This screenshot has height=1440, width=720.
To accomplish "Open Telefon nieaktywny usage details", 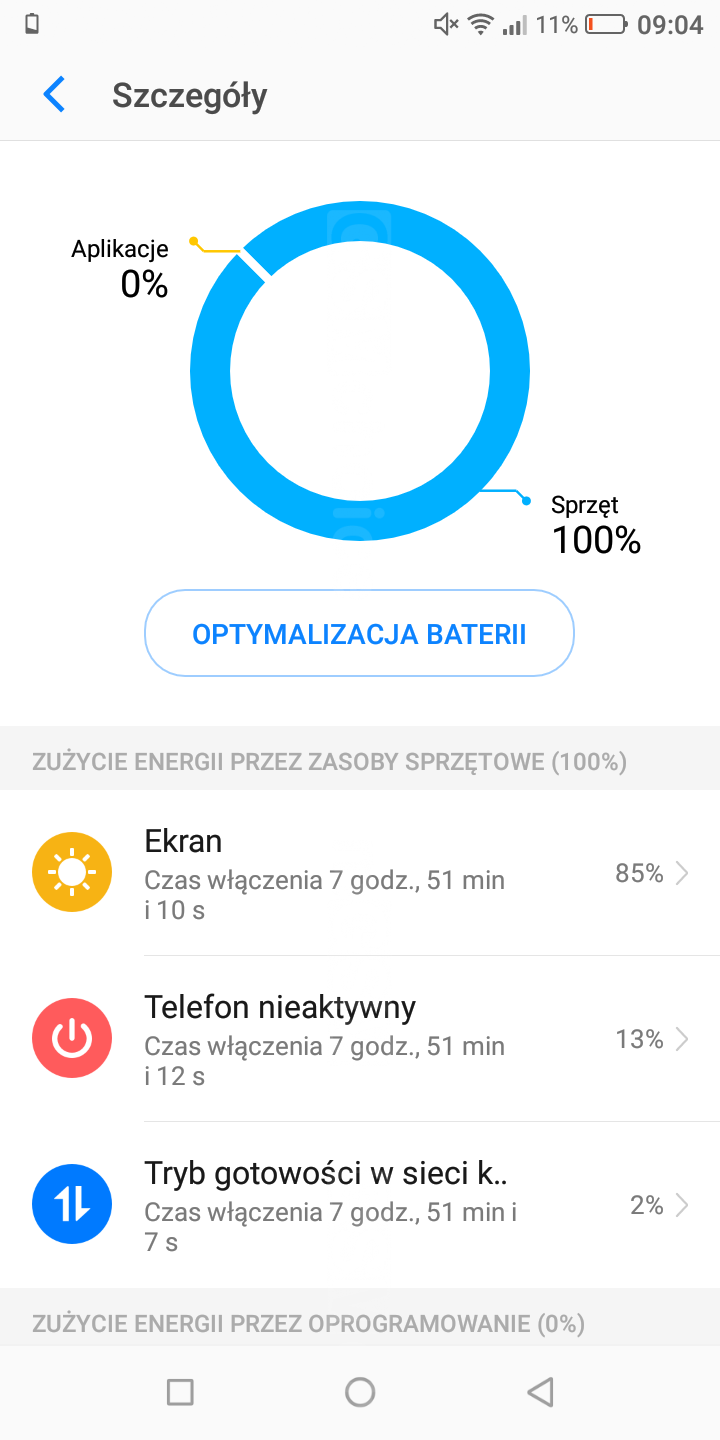I will [360, 1040].
